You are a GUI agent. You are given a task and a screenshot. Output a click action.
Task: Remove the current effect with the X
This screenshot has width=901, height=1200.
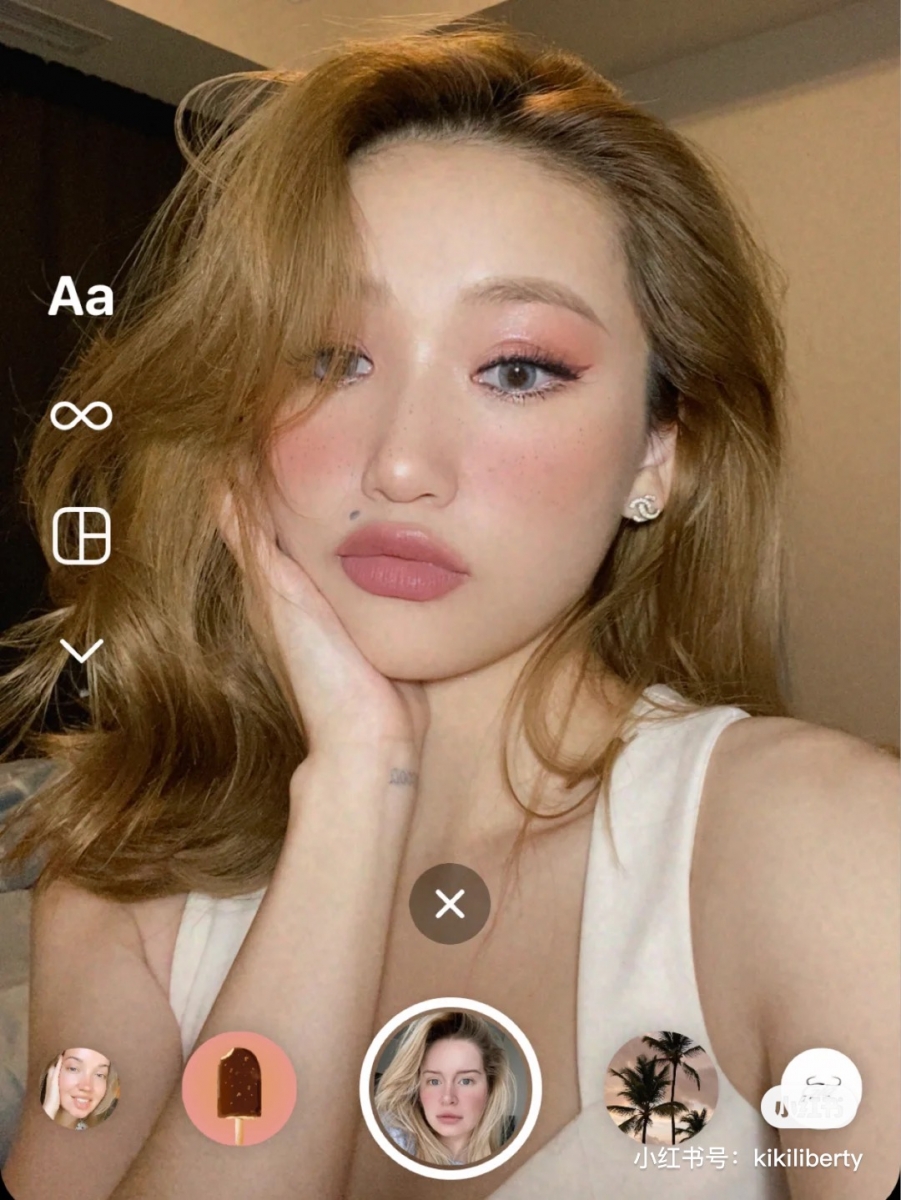pos(450,904)
